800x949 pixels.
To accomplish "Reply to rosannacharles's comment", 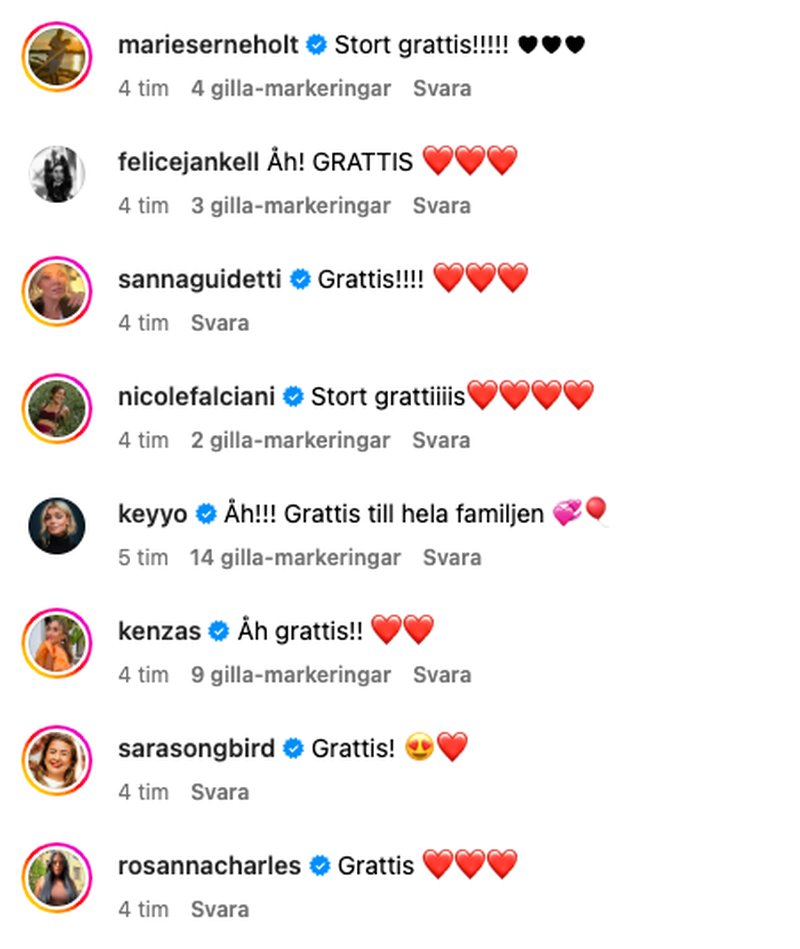I will tap(219, 909).
